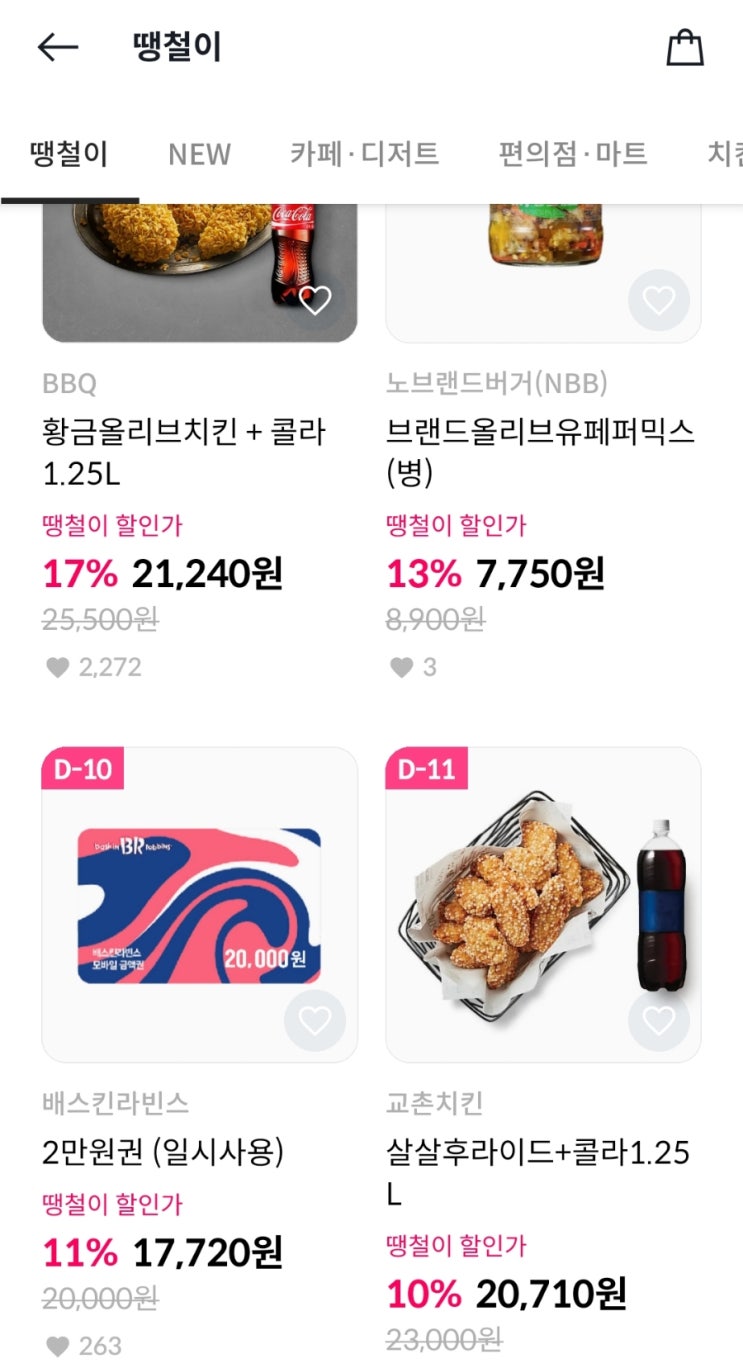Switch to the 카페·디저트 tab

coord(364,154)
